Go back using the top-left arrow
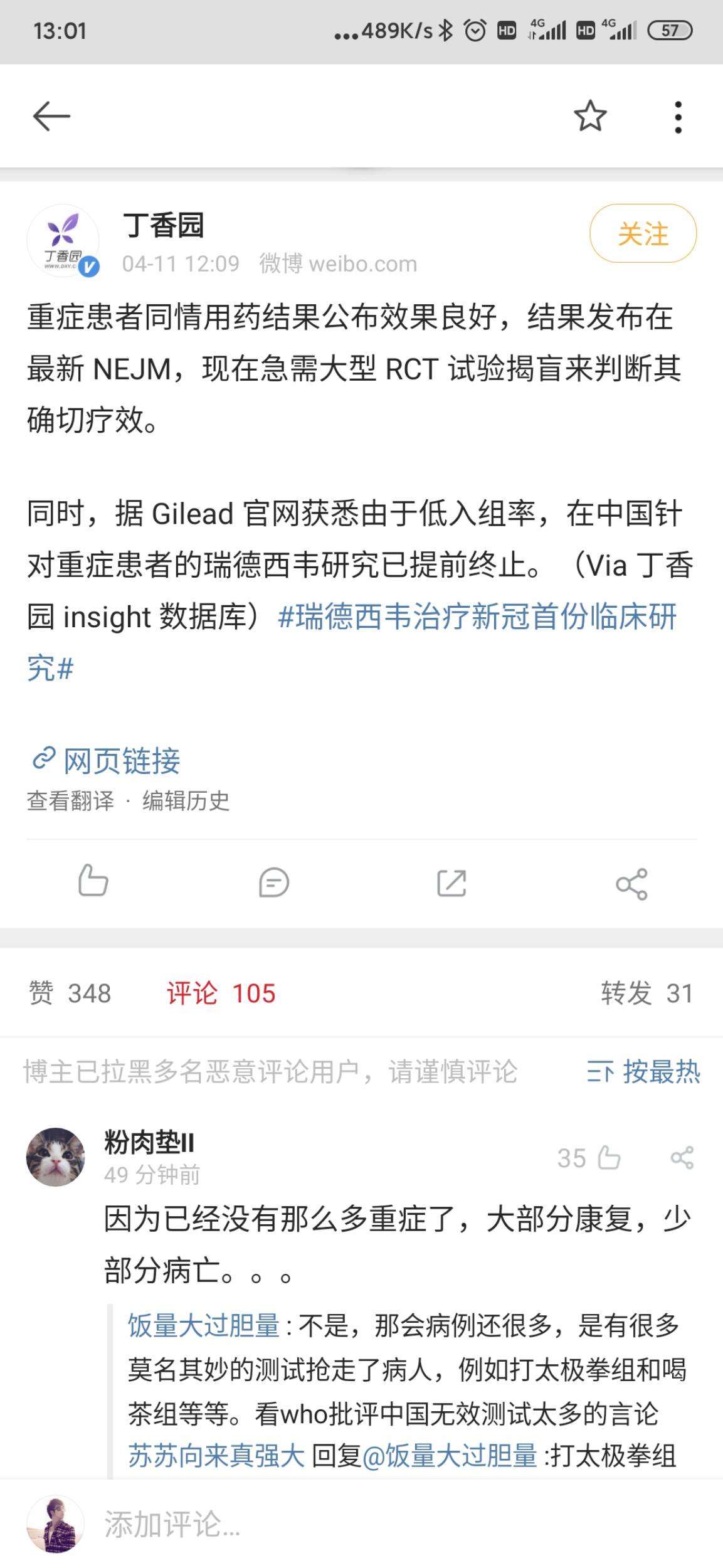The image size is (723, 1568). [51, 117]
